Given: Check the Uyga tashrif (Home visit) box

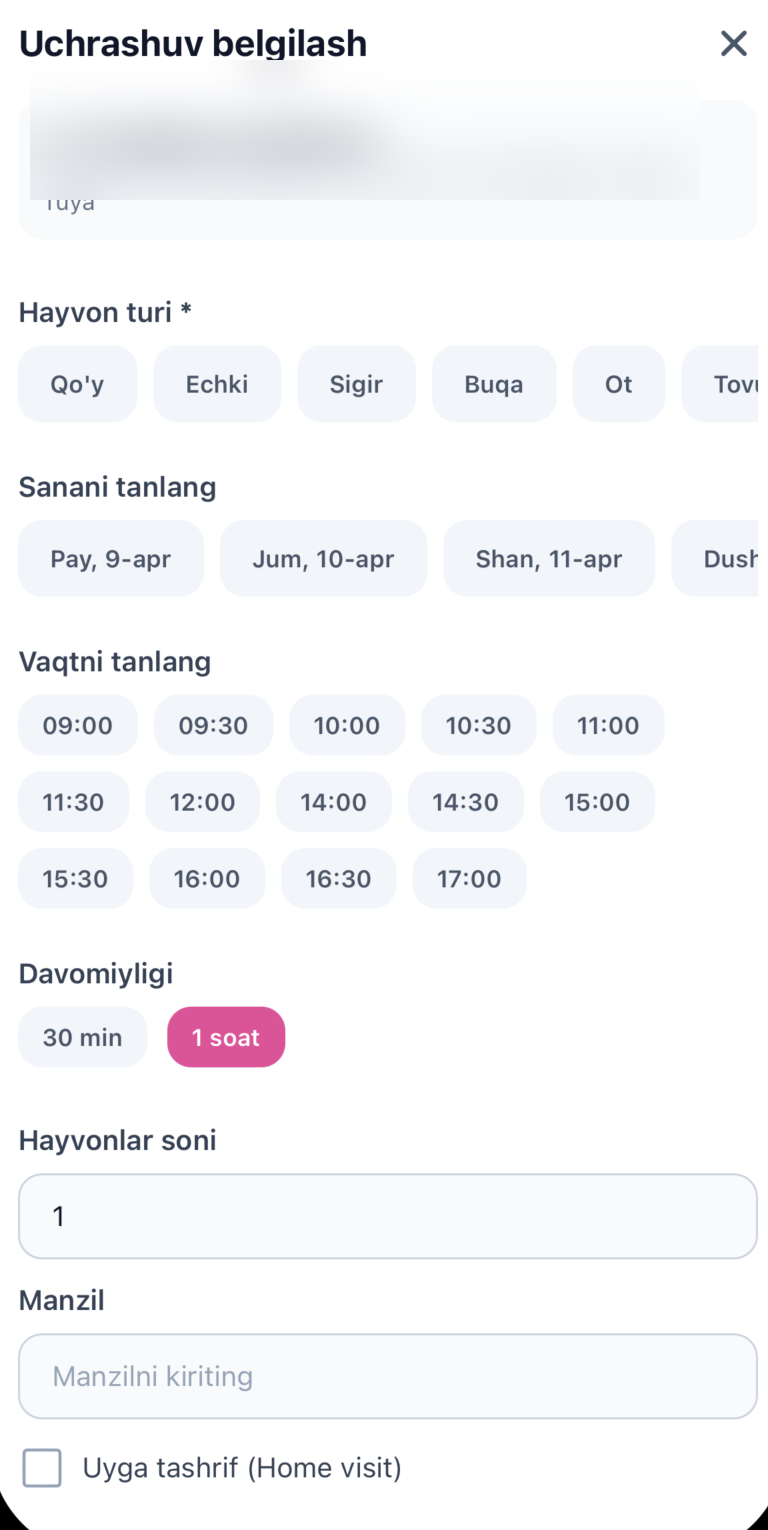Looking at the screenshot, I should click(42, 1468).
